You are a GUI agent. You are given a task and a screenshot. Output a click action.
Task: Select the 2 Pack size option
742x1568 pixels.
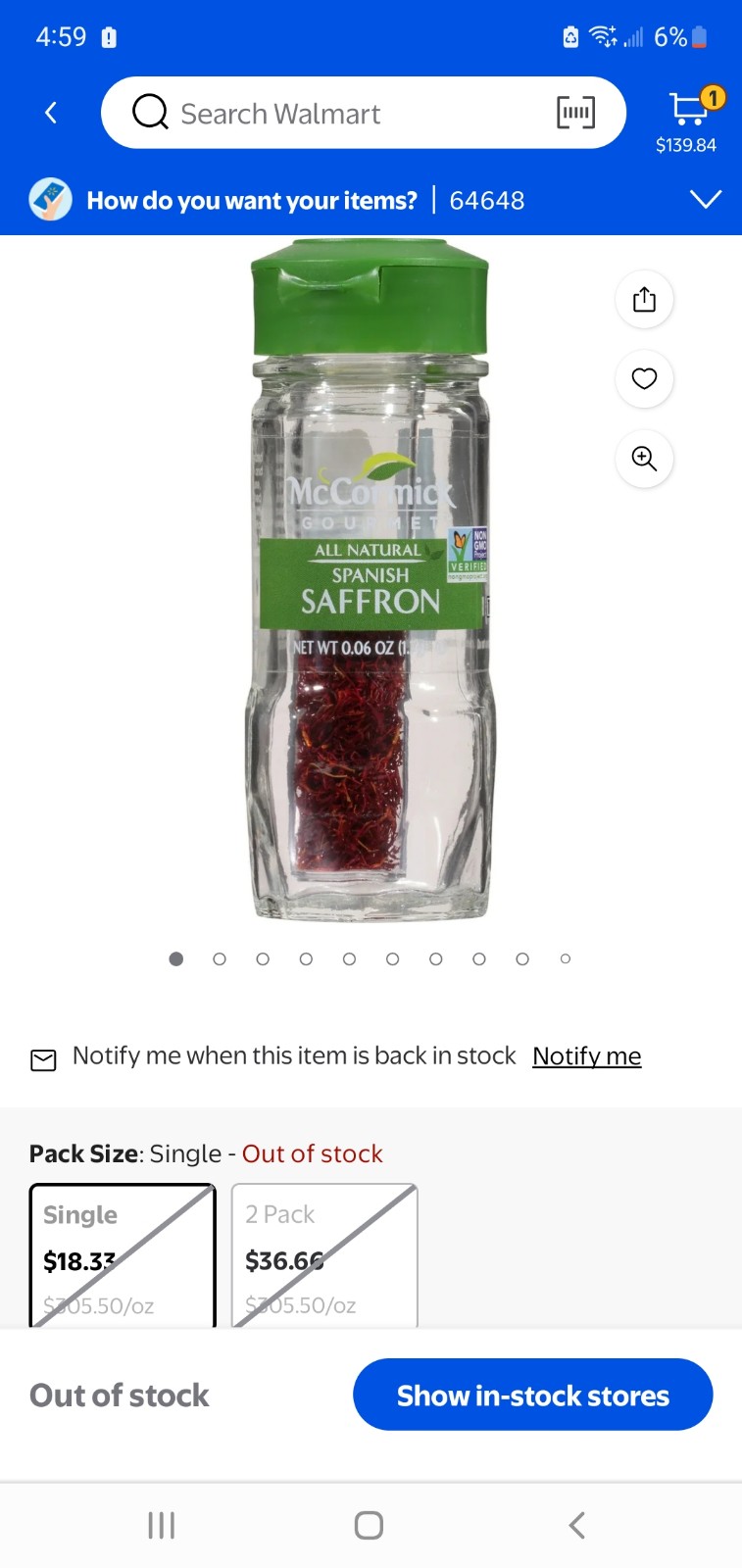coord(324,1255)
